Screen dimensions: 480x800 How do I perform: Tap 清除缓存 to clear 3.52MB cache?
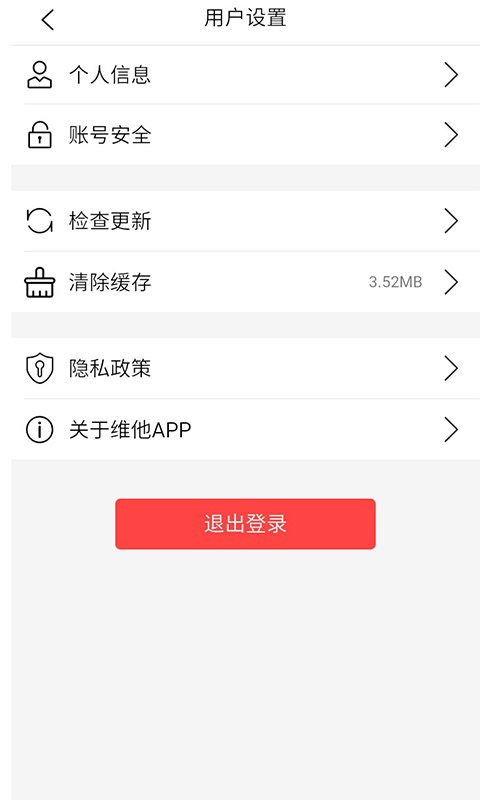[x=245, y=282]
